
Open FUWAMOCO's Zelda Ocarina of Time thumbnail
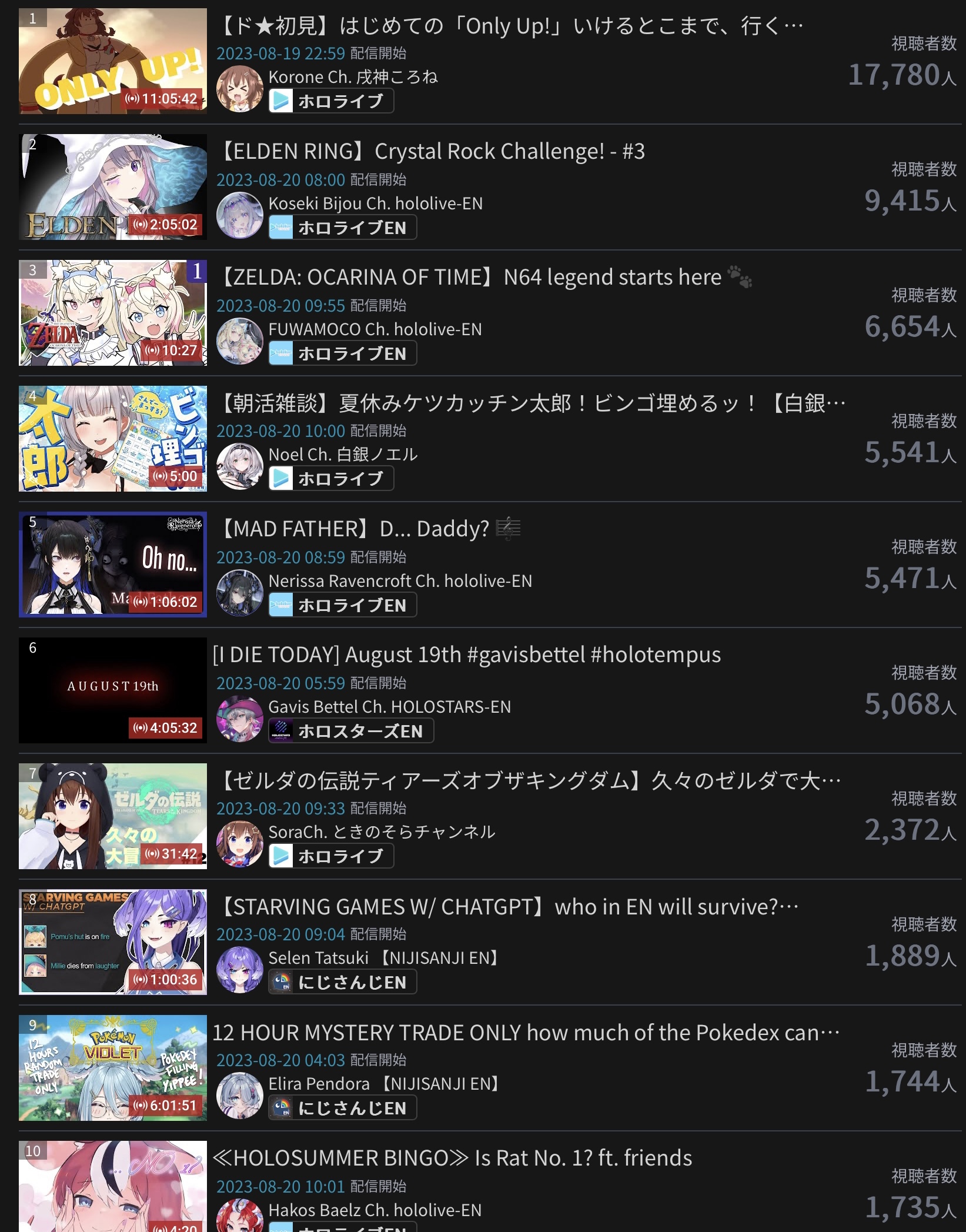coord(112,312)
